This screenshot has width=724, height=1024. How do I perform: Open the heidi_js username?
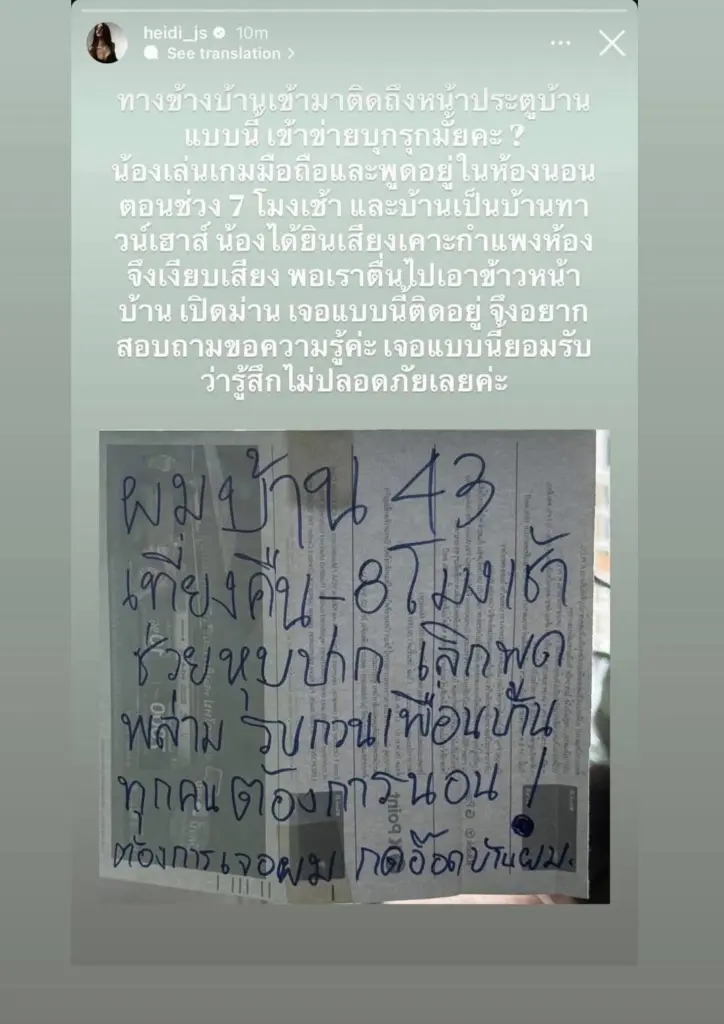pos(198,33)
